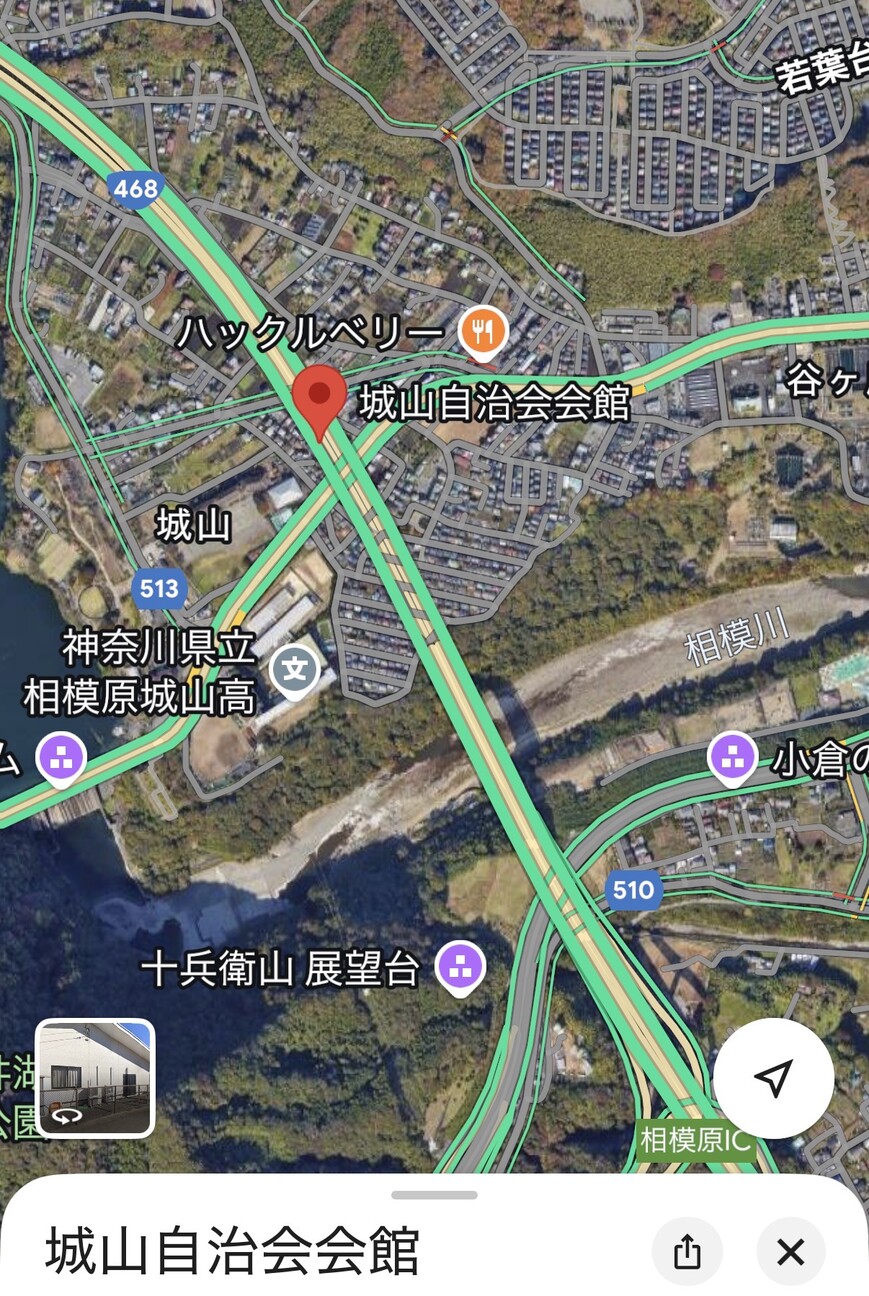Image resolution: width=869 pixels, height=1296 pixels.
Task: Share 城山自治会会館 location
Action: (687, 1251)
